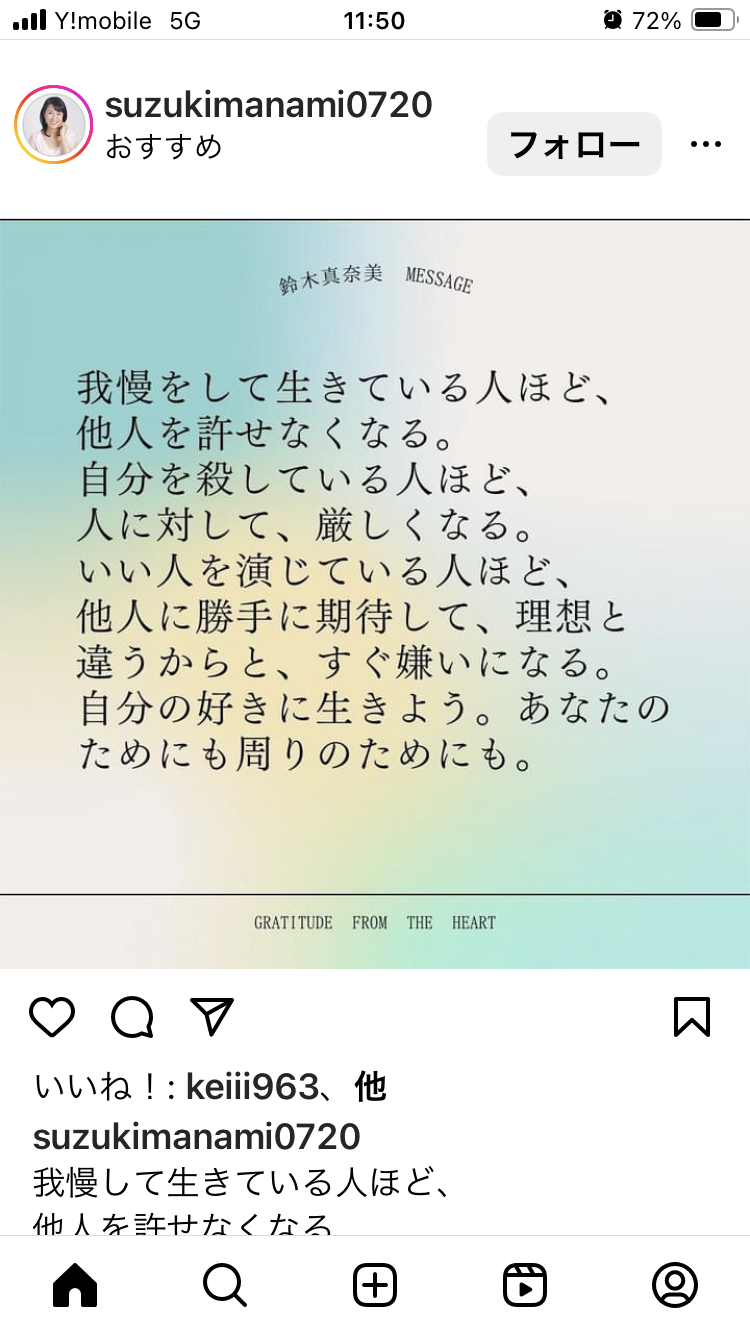
Task: Open the three-dot post options menu
Action: (x=705, y=145)
